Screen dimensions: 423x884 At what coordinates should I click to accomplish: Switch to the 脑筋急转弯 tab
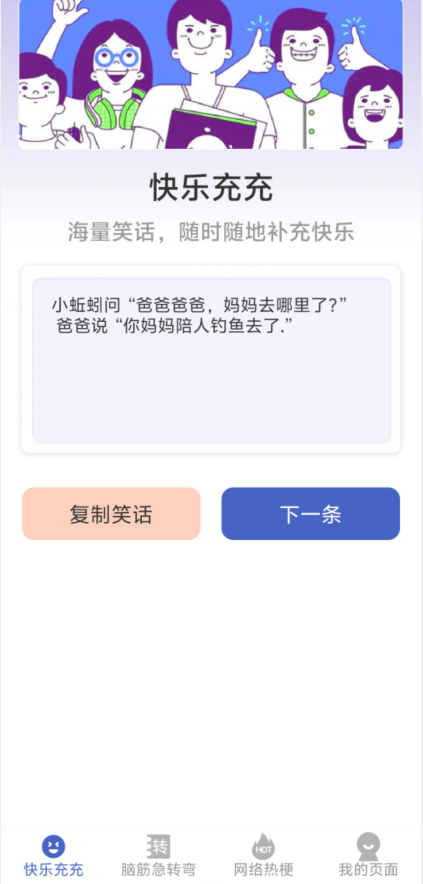coord(158,856)
